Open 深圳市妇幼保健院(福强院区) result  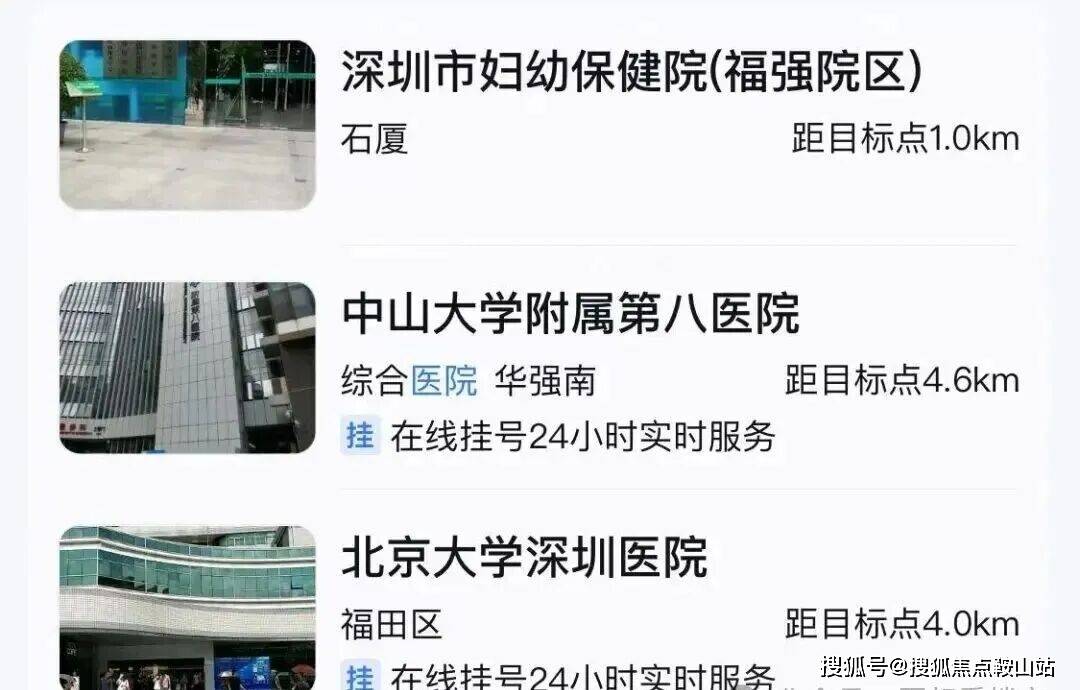[x=630, y=74]
